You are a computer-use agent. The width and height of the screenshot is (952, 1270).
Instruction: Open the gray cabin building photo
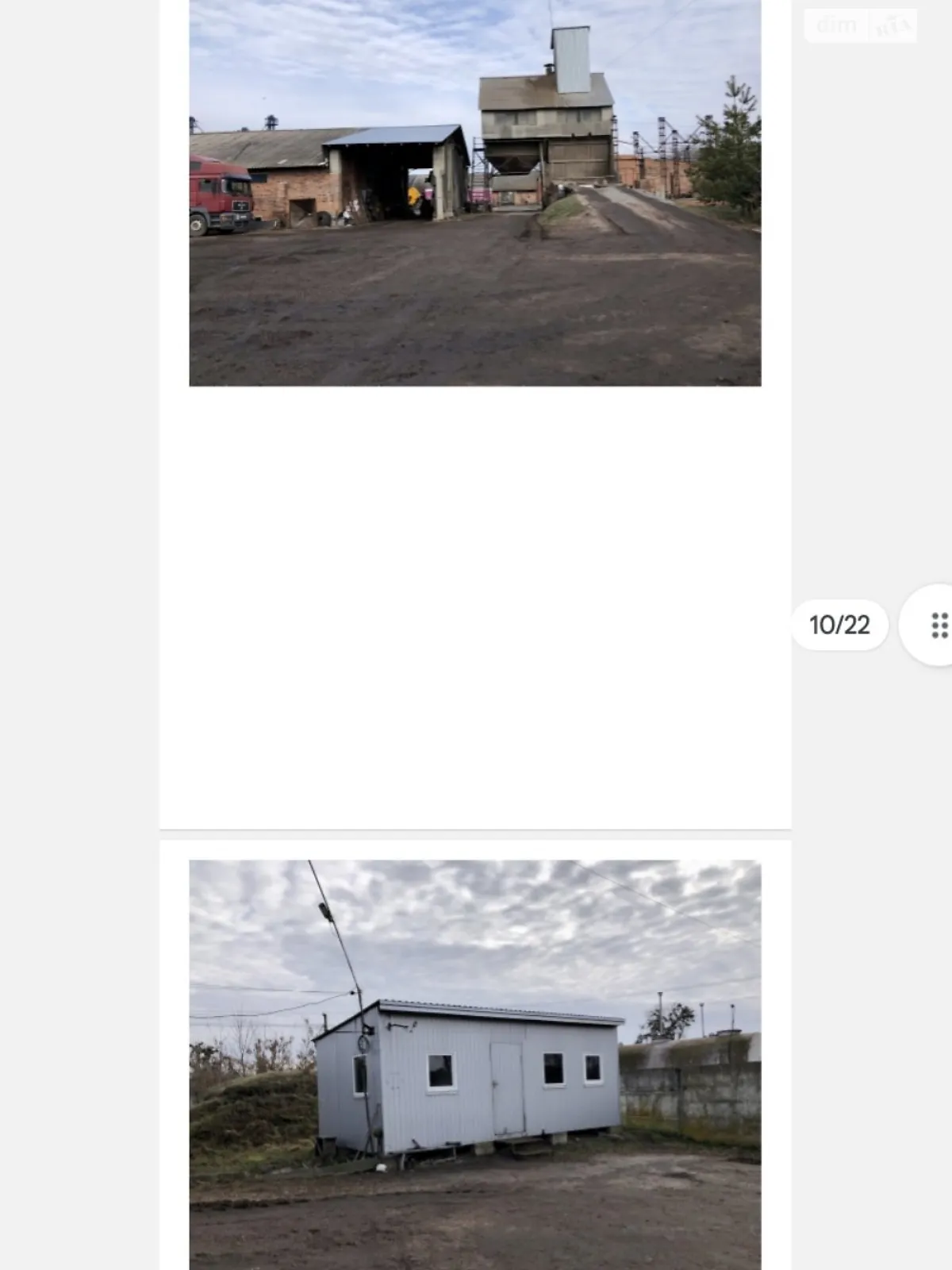474,1064
